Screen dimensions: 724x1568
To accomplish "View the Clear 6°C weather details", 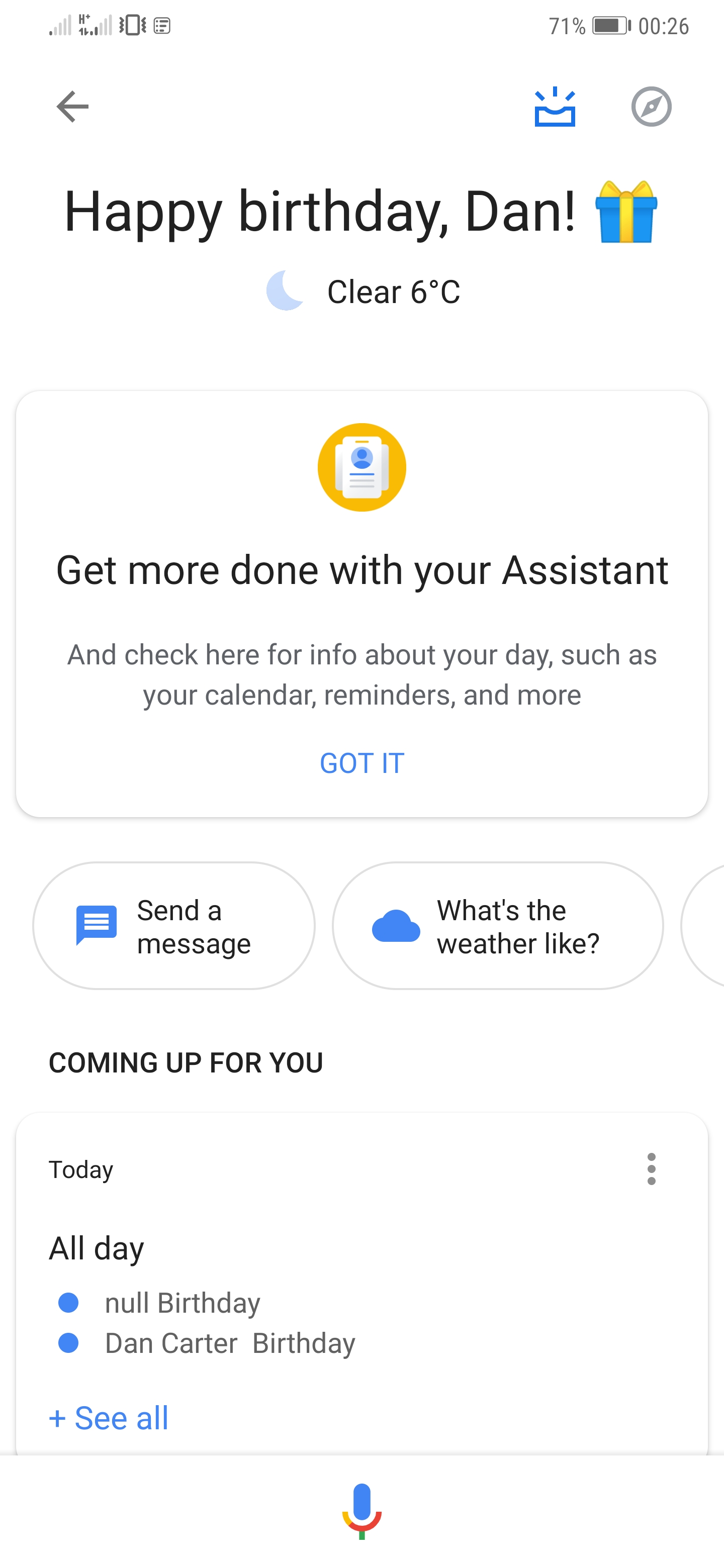I will point(363,291).
